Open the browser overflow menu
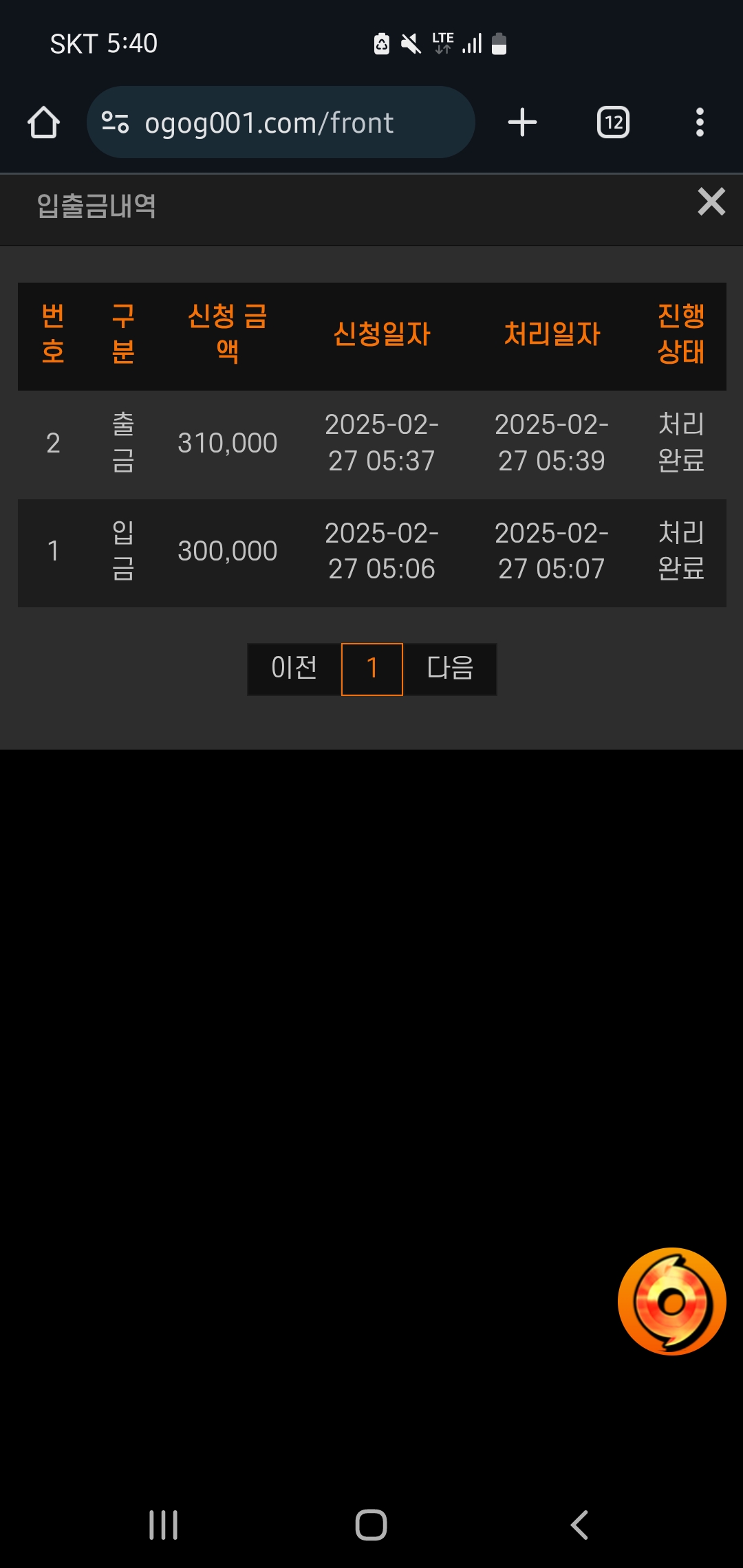This screenshot has height=1568, width=743. point(700,122)
